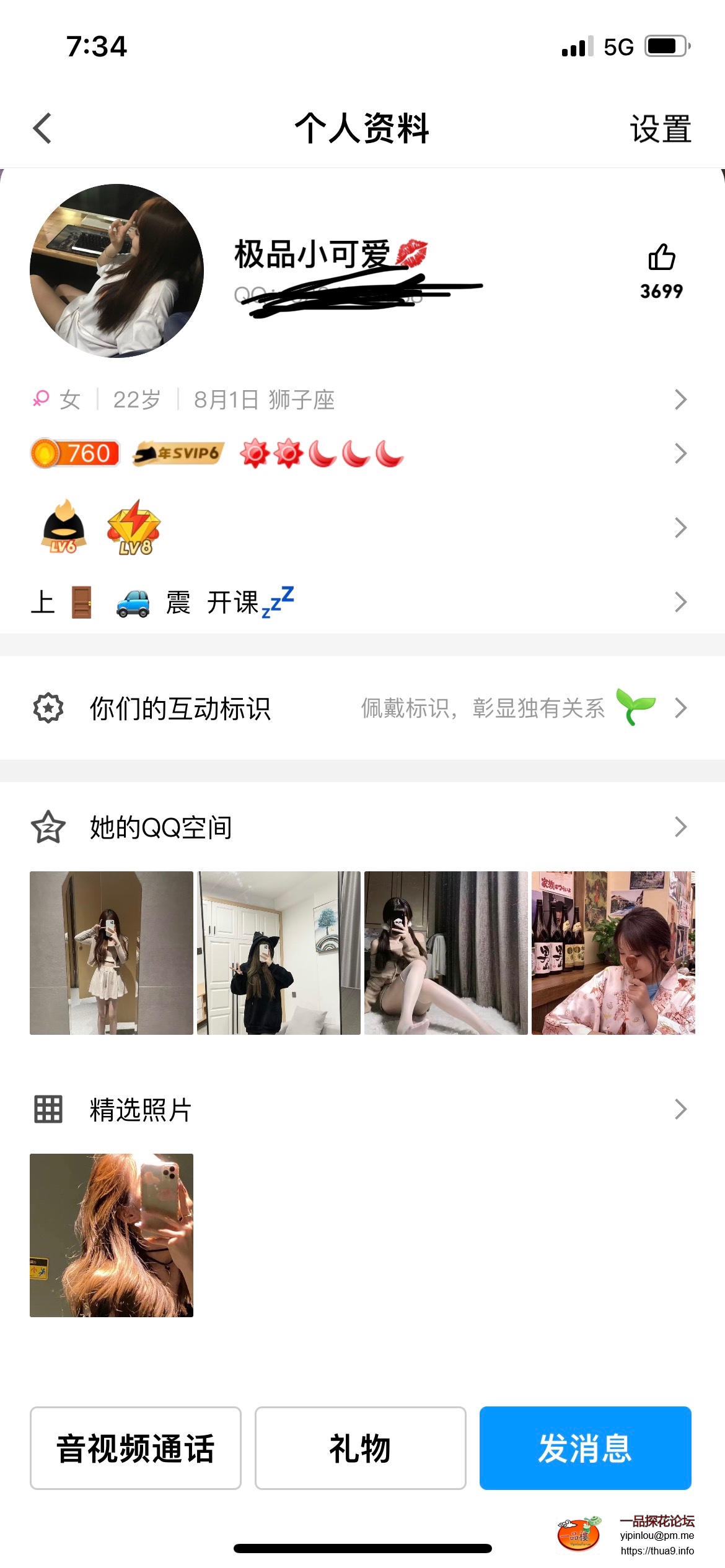This screenshot has height=1568, width=725.
Task: Expand the signature row chevron
Action: pos(680,601)
